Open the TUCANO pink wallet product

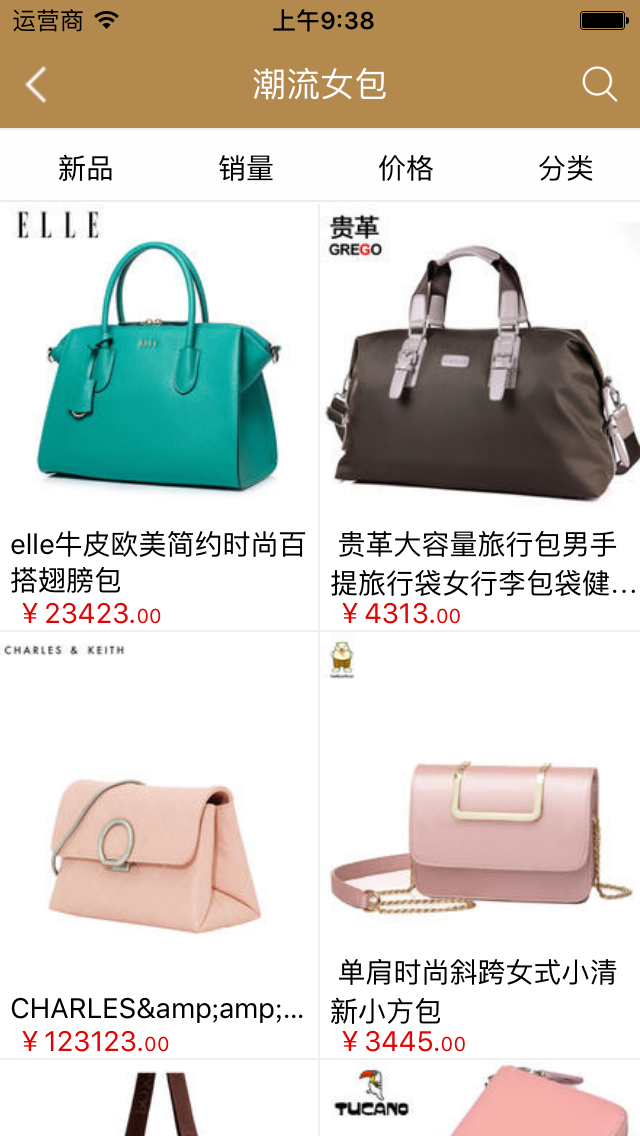pos(480,1100)
